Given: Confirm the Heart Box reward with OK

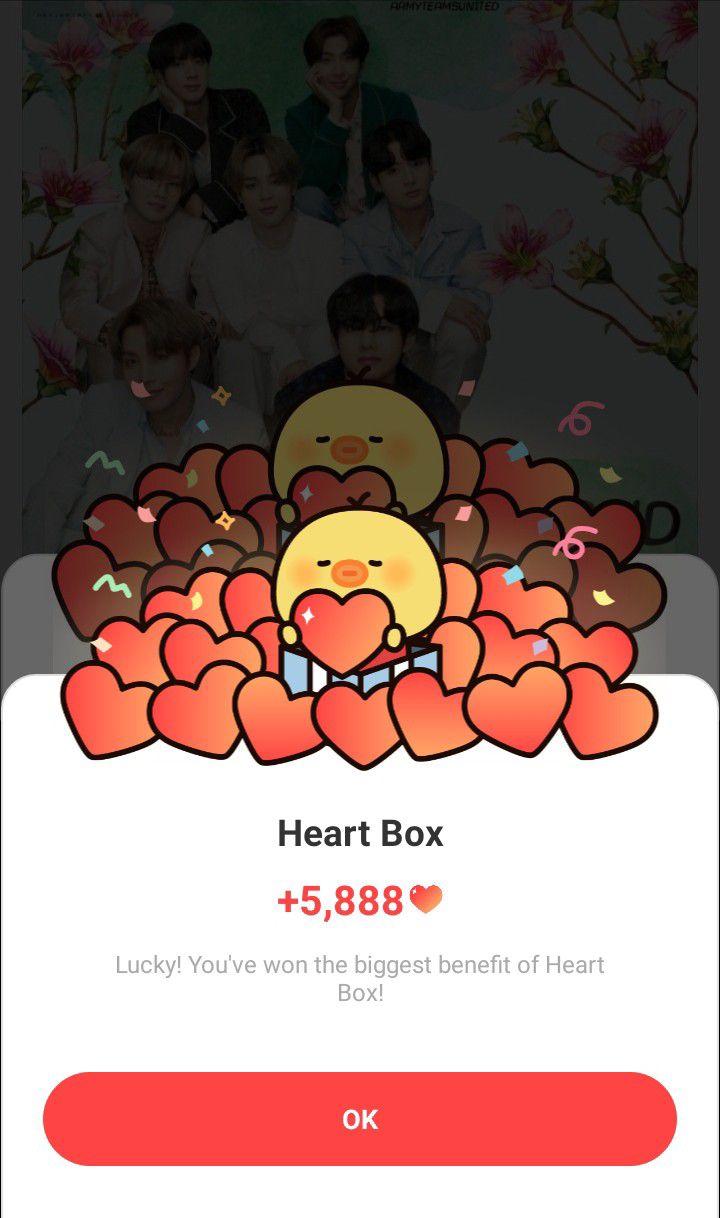Looking at the screenshot, I should pos(360,1119).
